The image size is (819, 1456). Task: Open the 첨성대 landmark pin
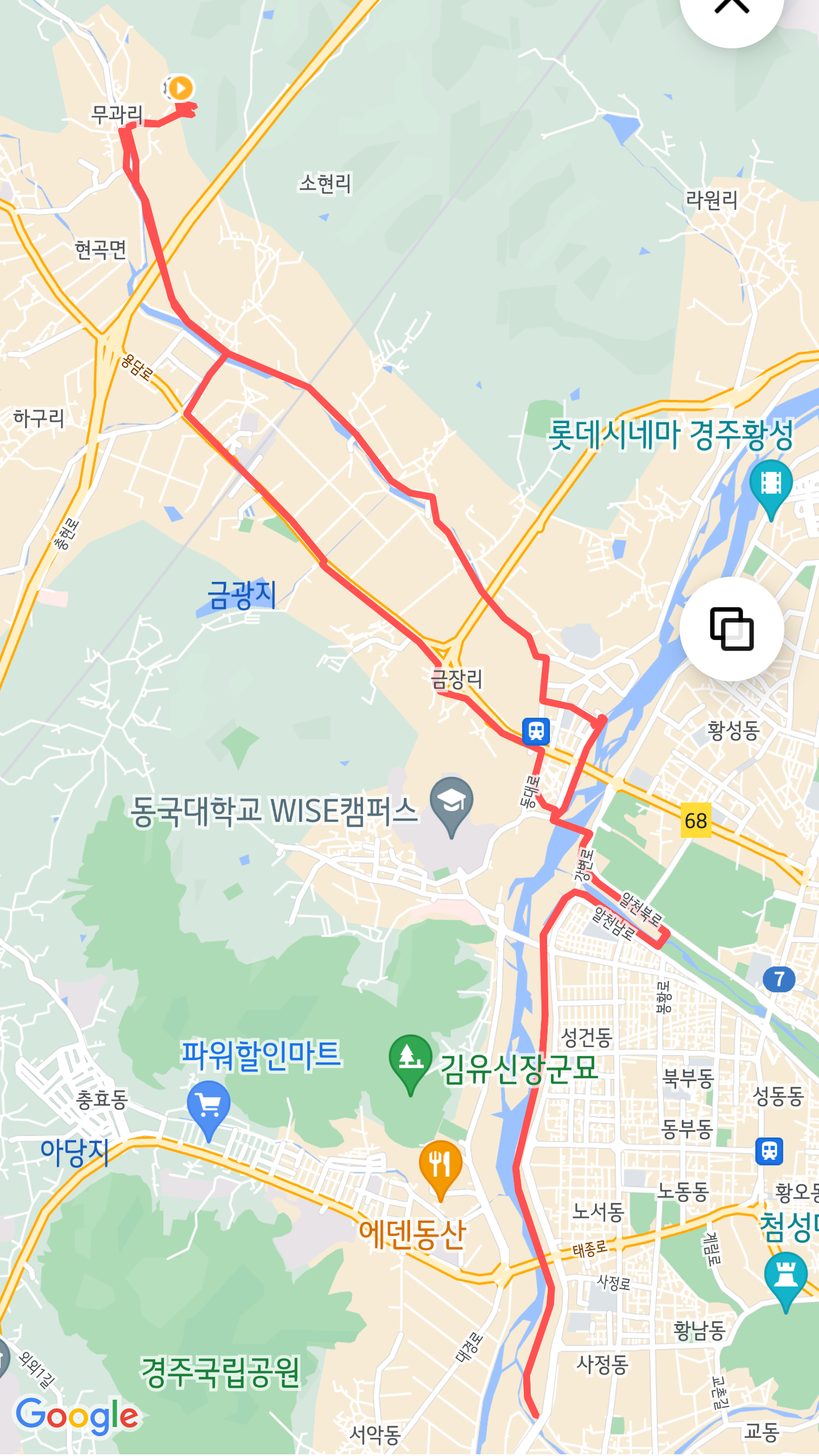click(x=785, y=1277)
